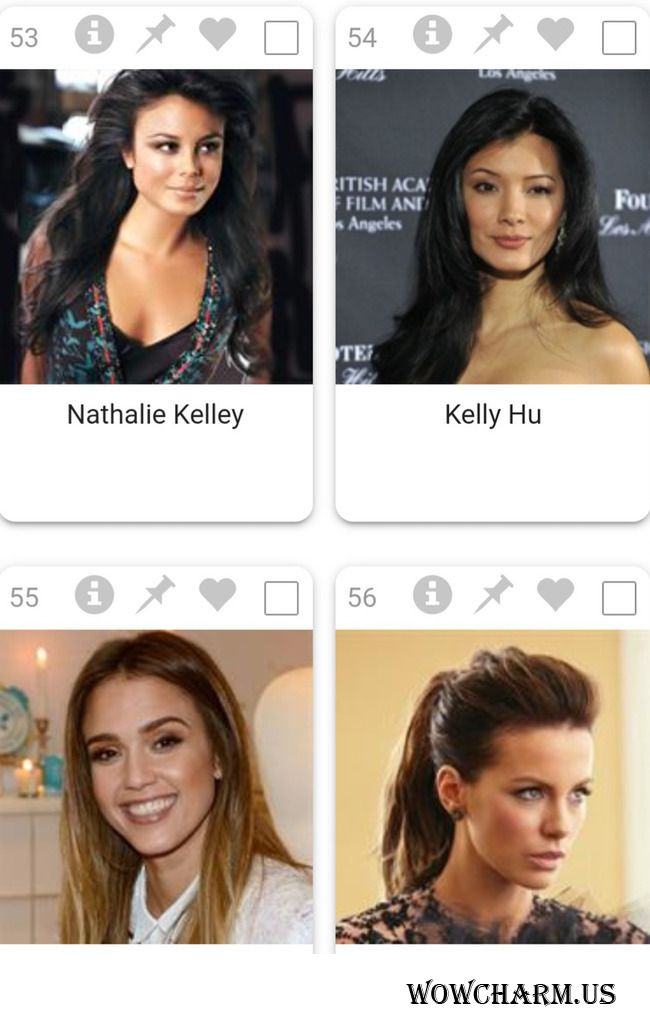The width and height of the screenshot is (650, 1034).
Task: Tap the info icon on card 56
Action: pyautogui.click(x=432, y=595)
